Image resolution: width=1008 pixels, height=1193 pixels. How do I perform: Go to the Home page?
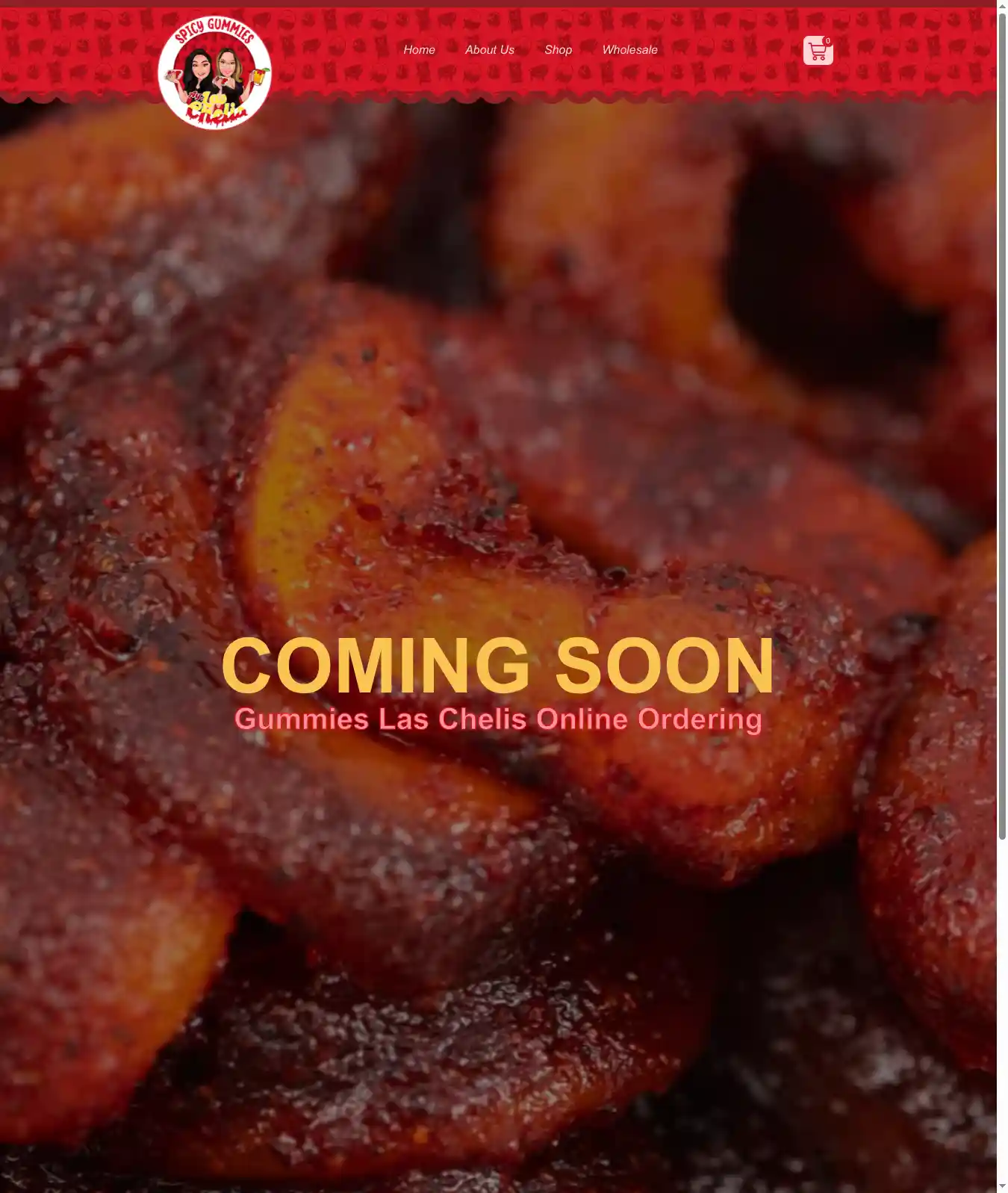coord(419,50)
